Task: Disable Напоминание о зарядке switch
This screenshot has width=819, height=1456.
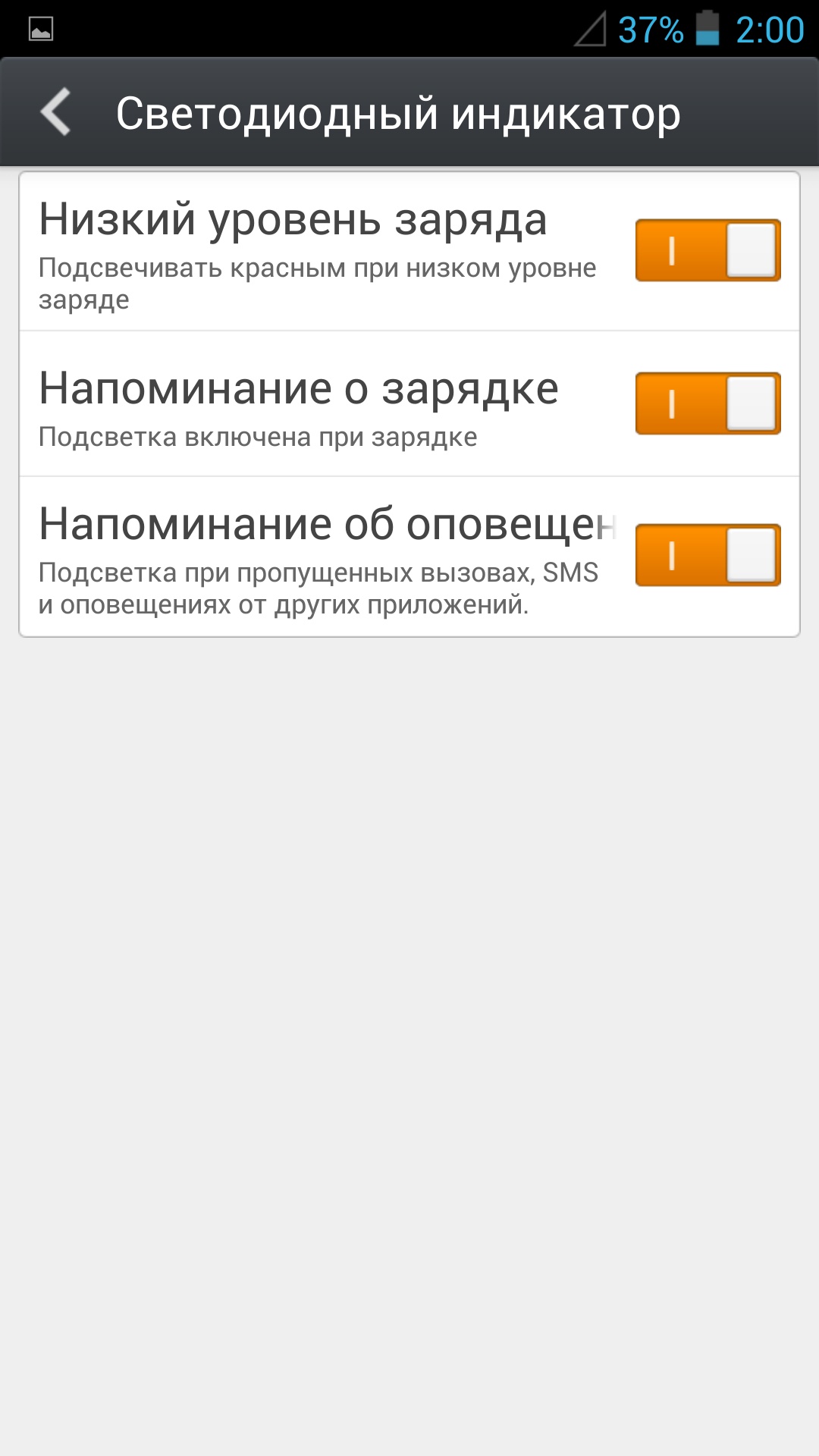Action: (708, 403)
